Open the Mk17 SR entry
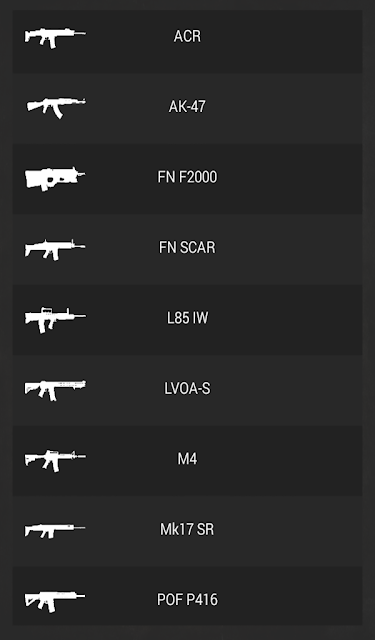The height and width of the screenshot is (640, 375). 187,531
